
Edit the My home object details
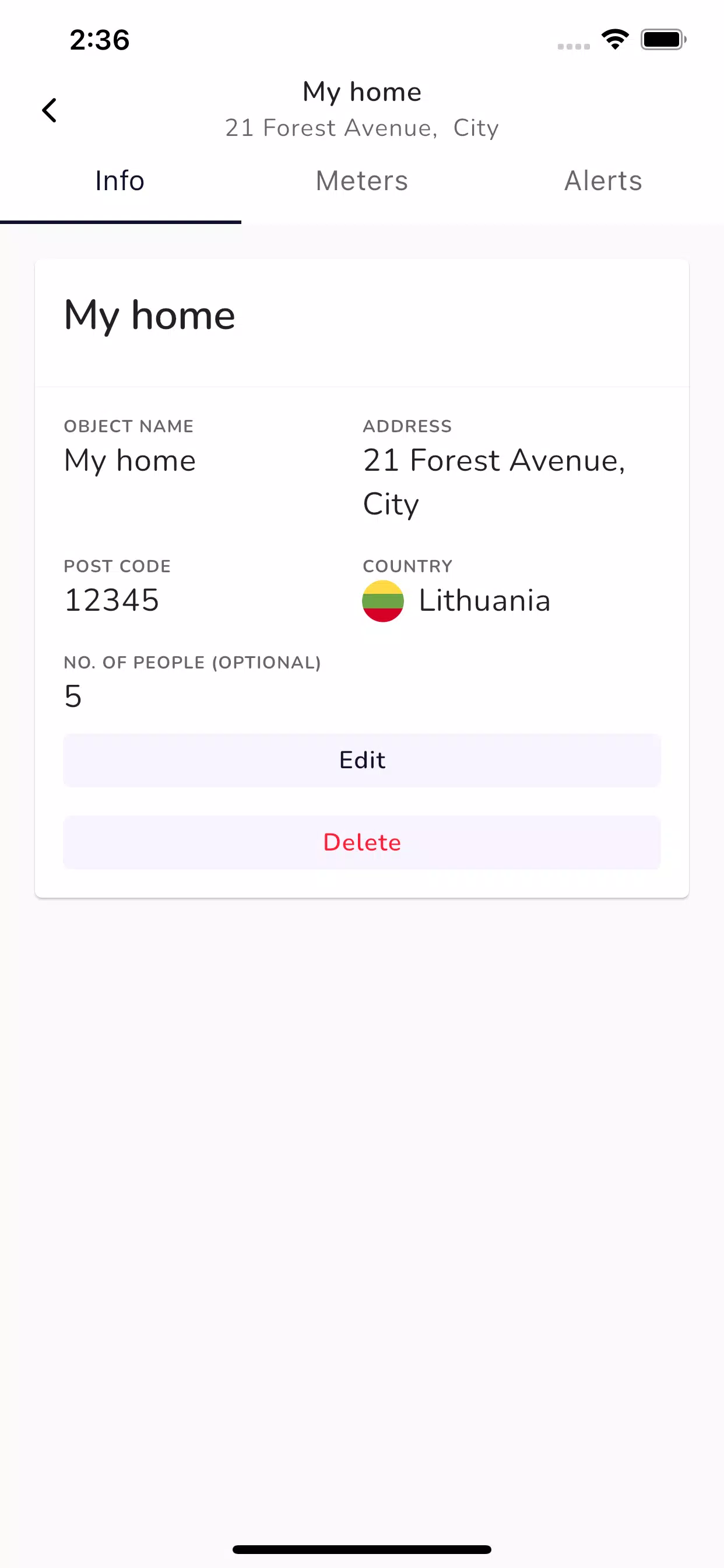[x=362, y=759]
